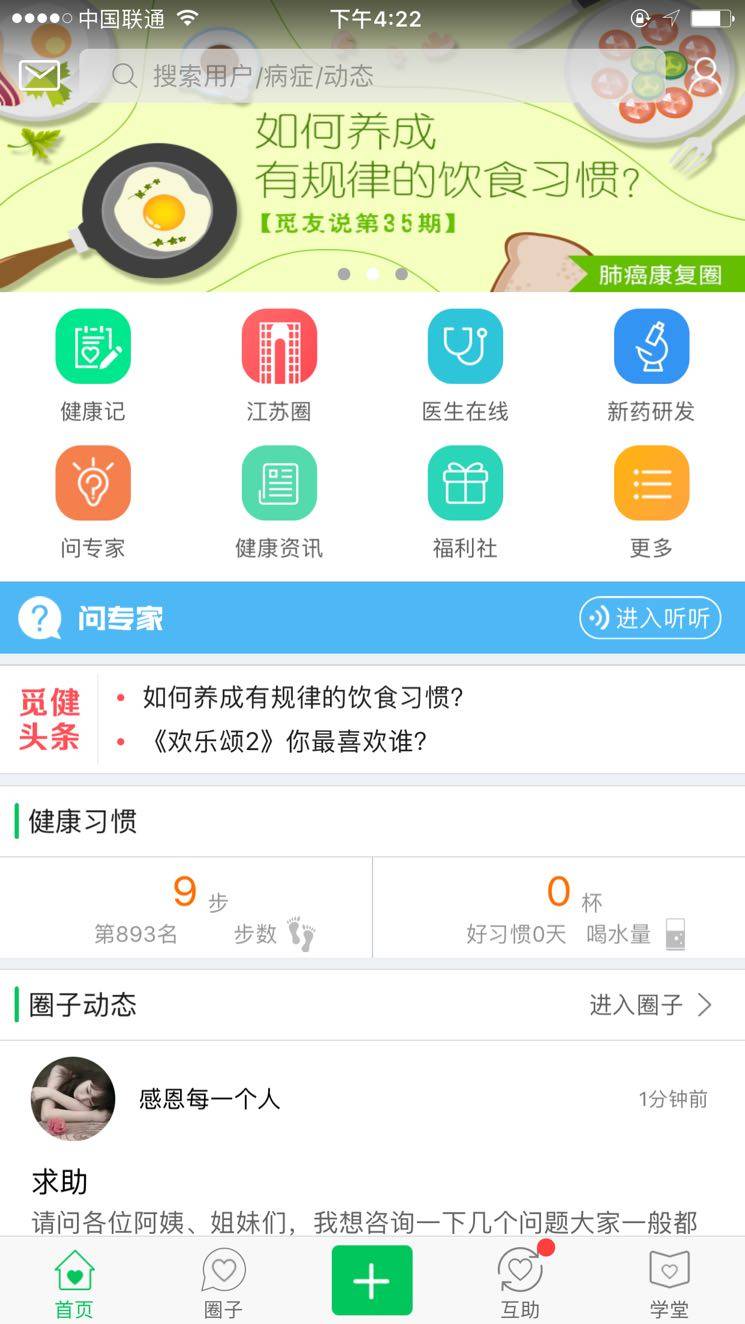This screenshot has height=1324, width=745.
Task: Open the step count panel
Action: click(186, 908)
